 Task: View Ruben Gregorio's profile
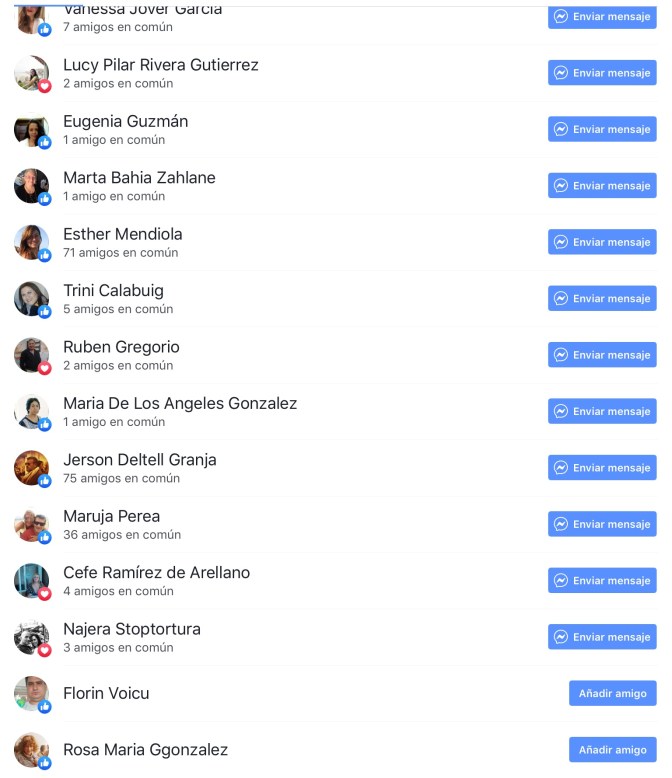pyautogui.click(x=121, y=347)
